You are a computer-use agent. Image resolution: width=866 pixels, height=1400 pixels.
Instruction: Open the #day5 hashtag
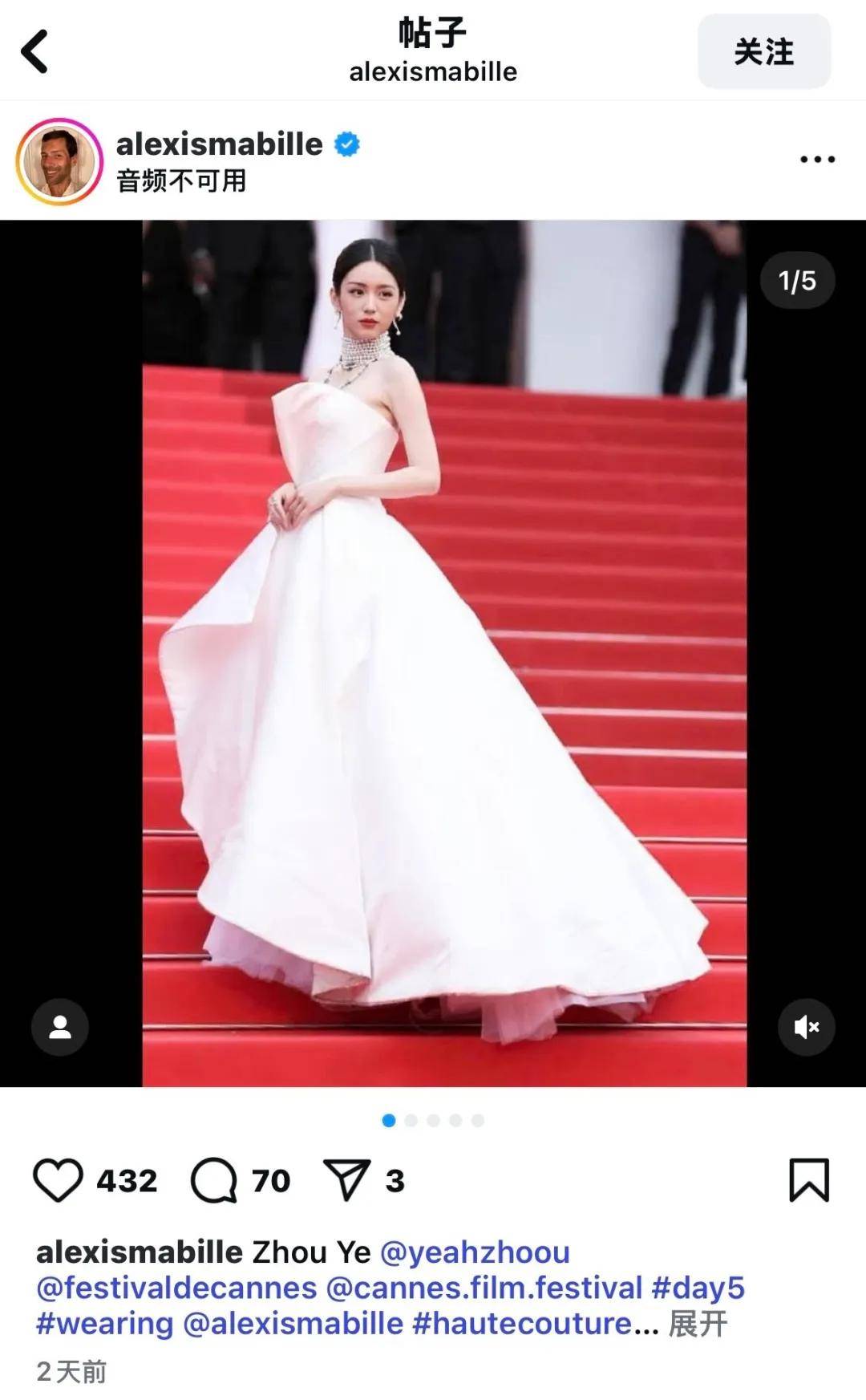coord(698,1288)
